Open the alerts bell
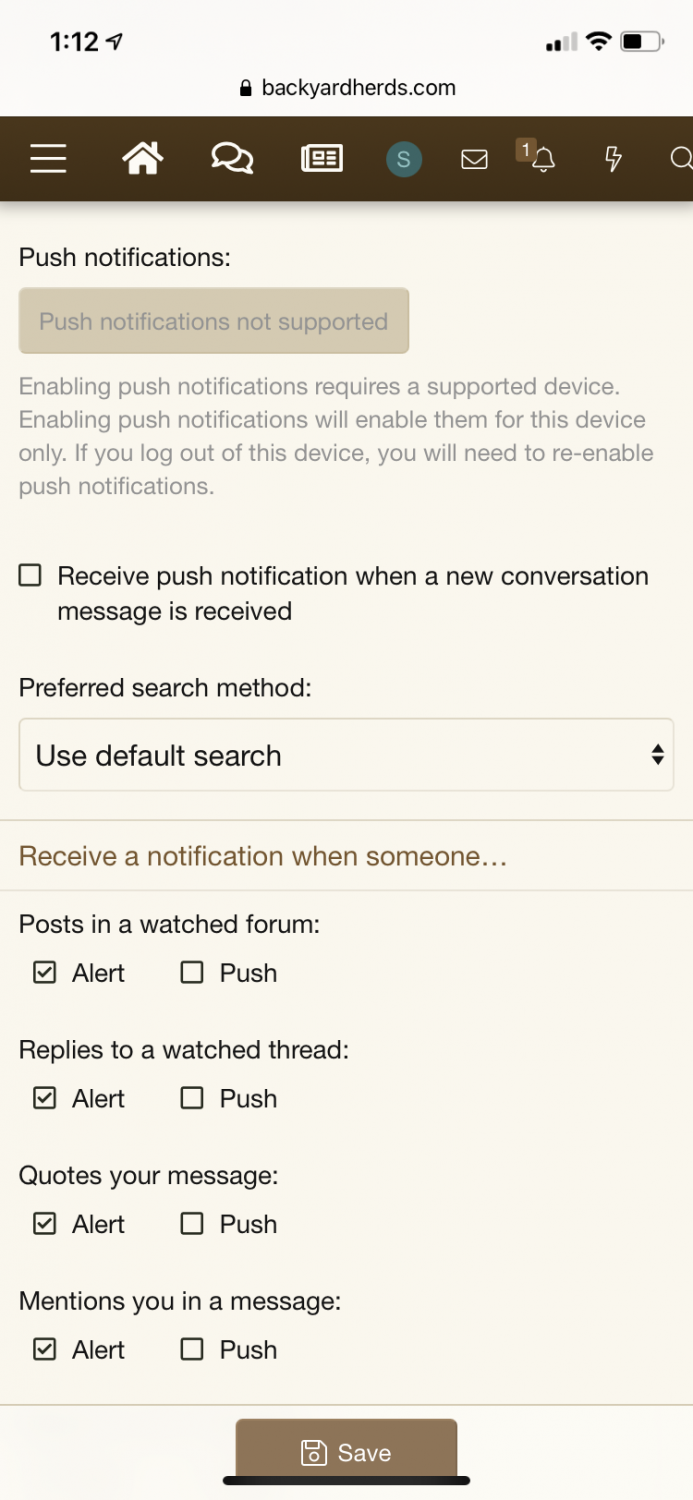The height and width of the screenshot is (1500, 693). tap(543, 159)
